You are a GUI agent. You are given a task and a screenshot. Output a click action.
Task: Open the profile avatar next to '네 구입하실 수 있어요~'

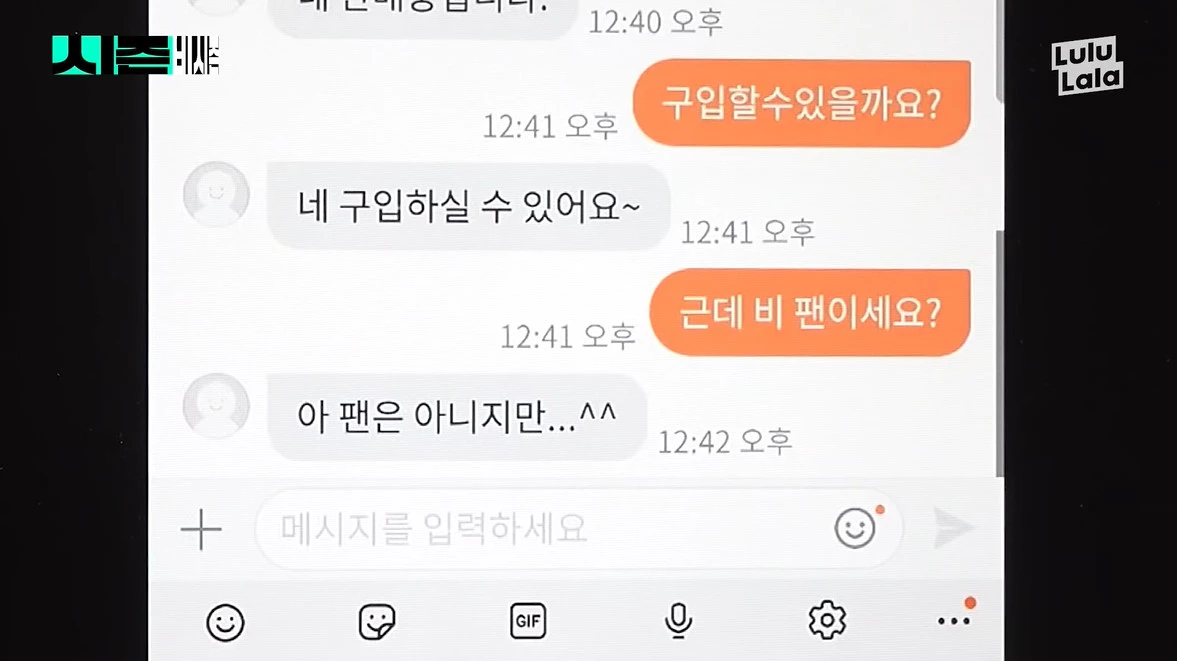click(216, 194)
